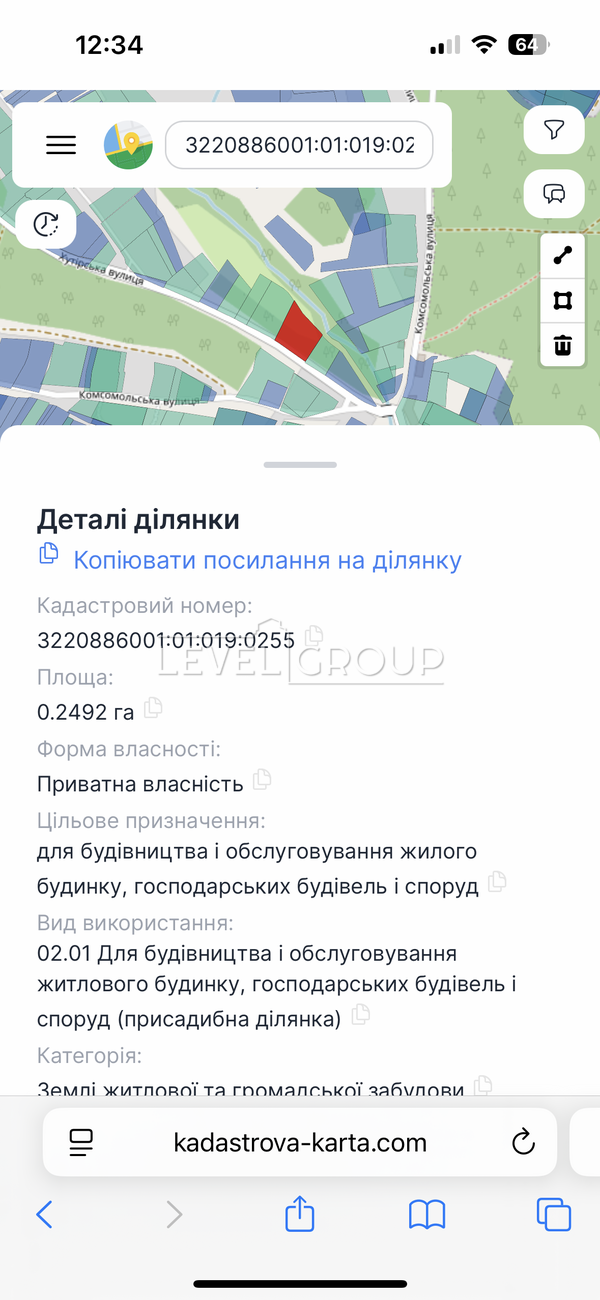Reload the page in Safari

(523, 1142)
